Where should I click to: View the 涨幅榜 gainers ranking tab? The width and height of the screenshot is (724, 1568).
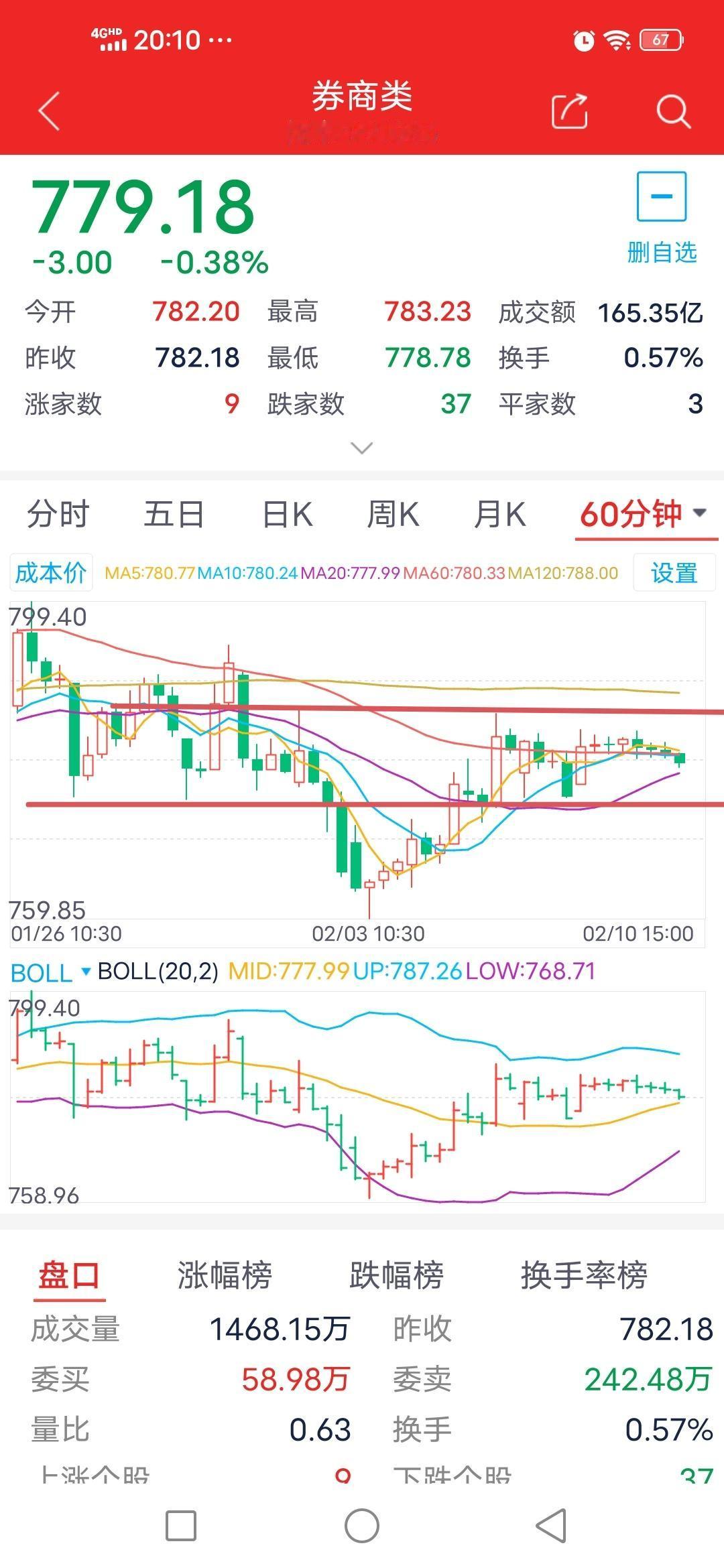point(225,1276)
